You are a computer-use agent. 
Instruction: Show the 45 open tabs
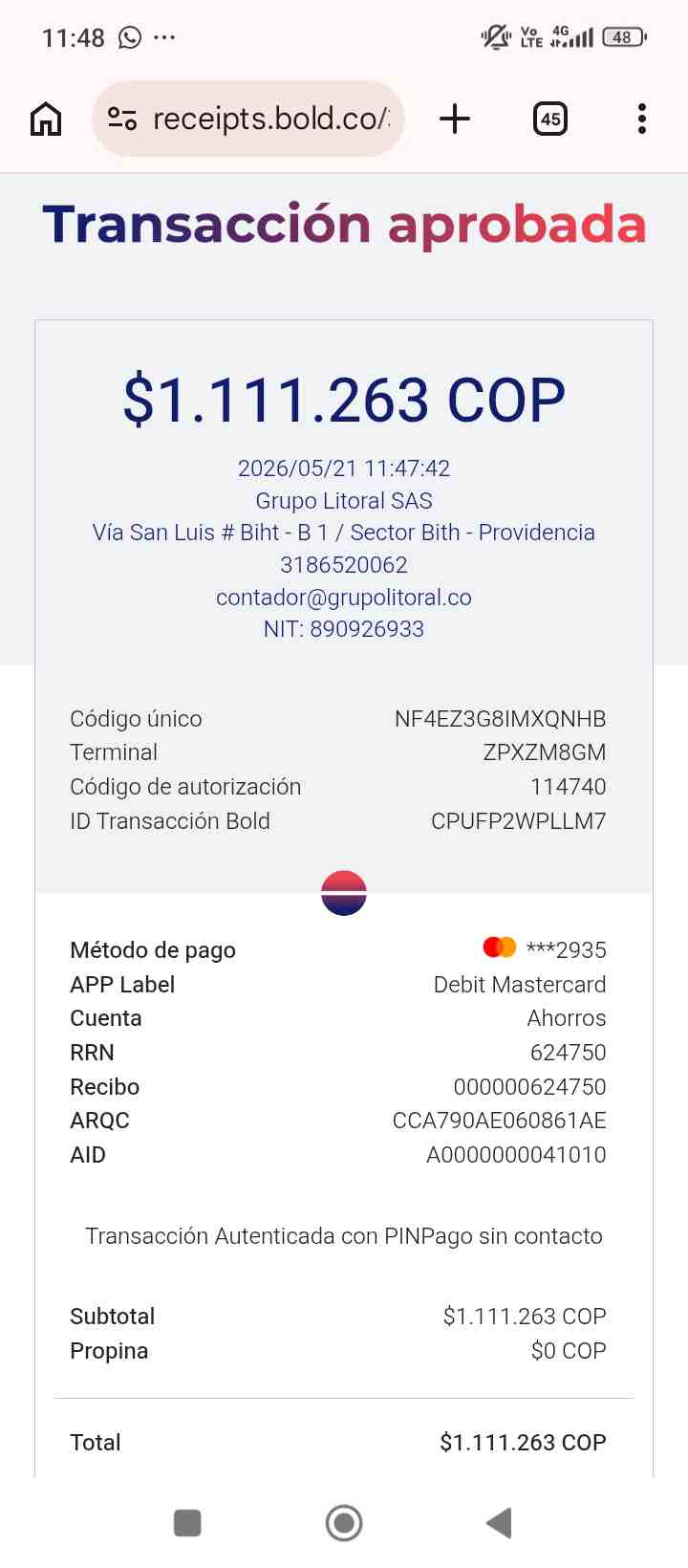550,119
